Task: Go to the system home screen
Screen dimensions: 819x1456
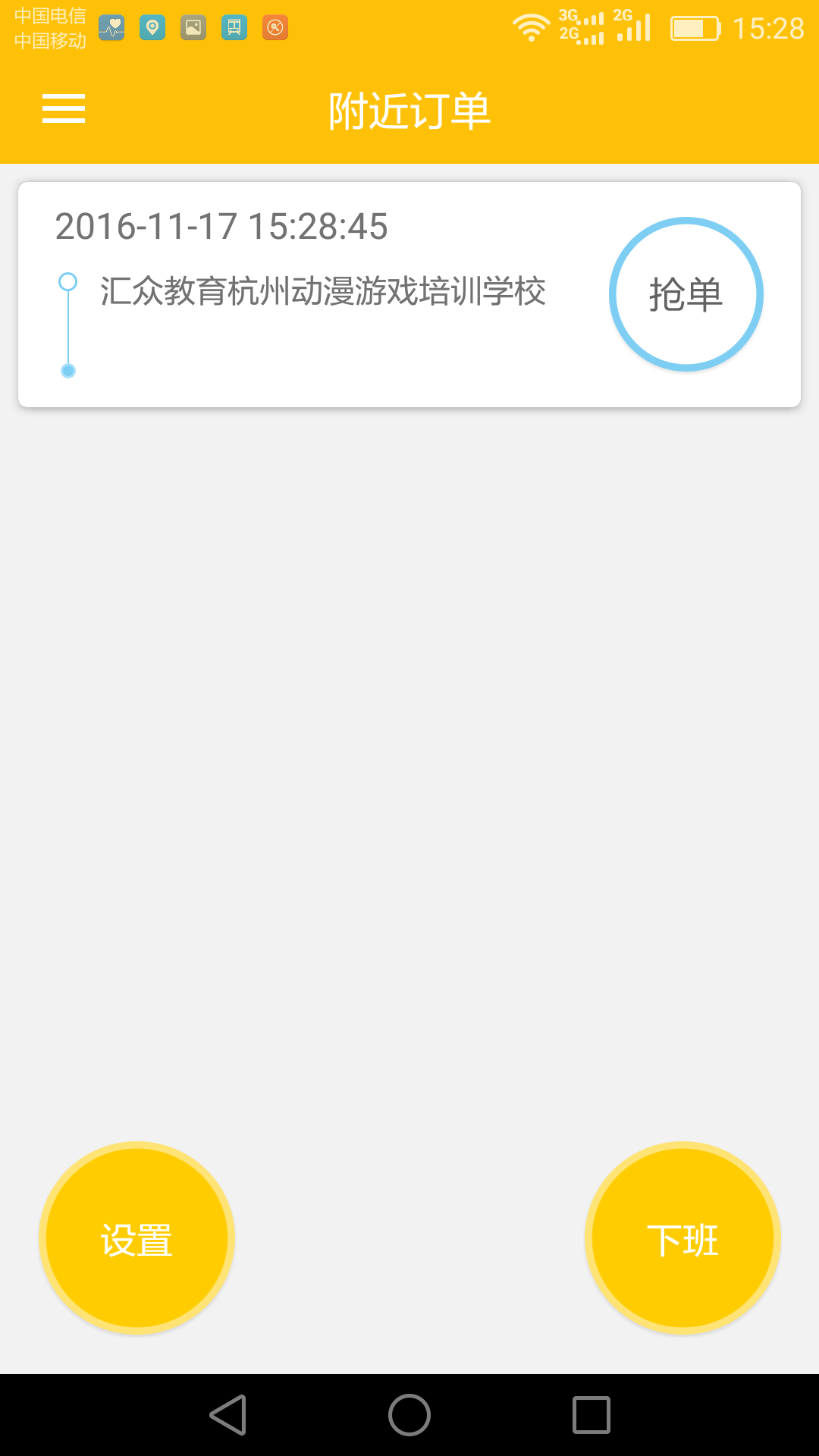Action: tap(409, 1415)
